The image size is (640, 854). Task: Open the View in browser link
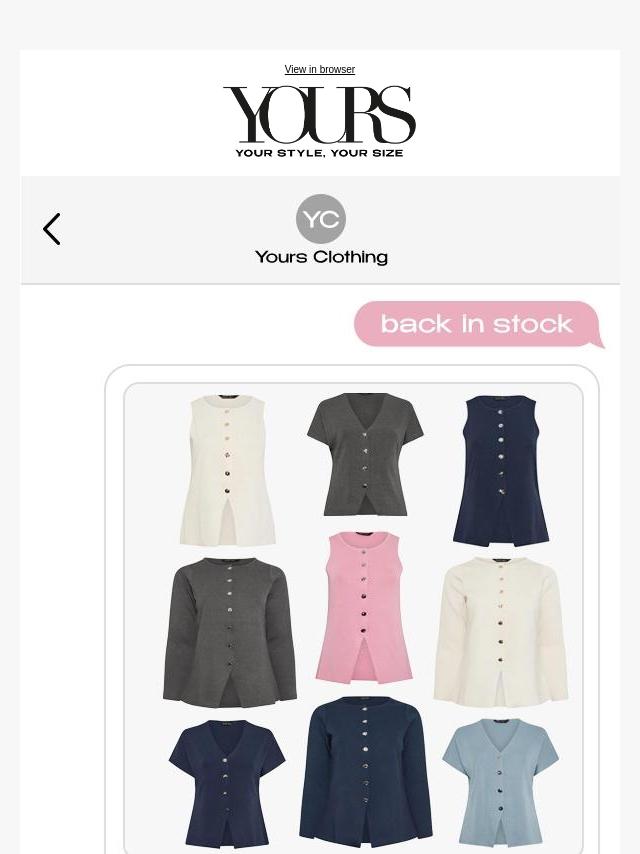coord(319,70)
